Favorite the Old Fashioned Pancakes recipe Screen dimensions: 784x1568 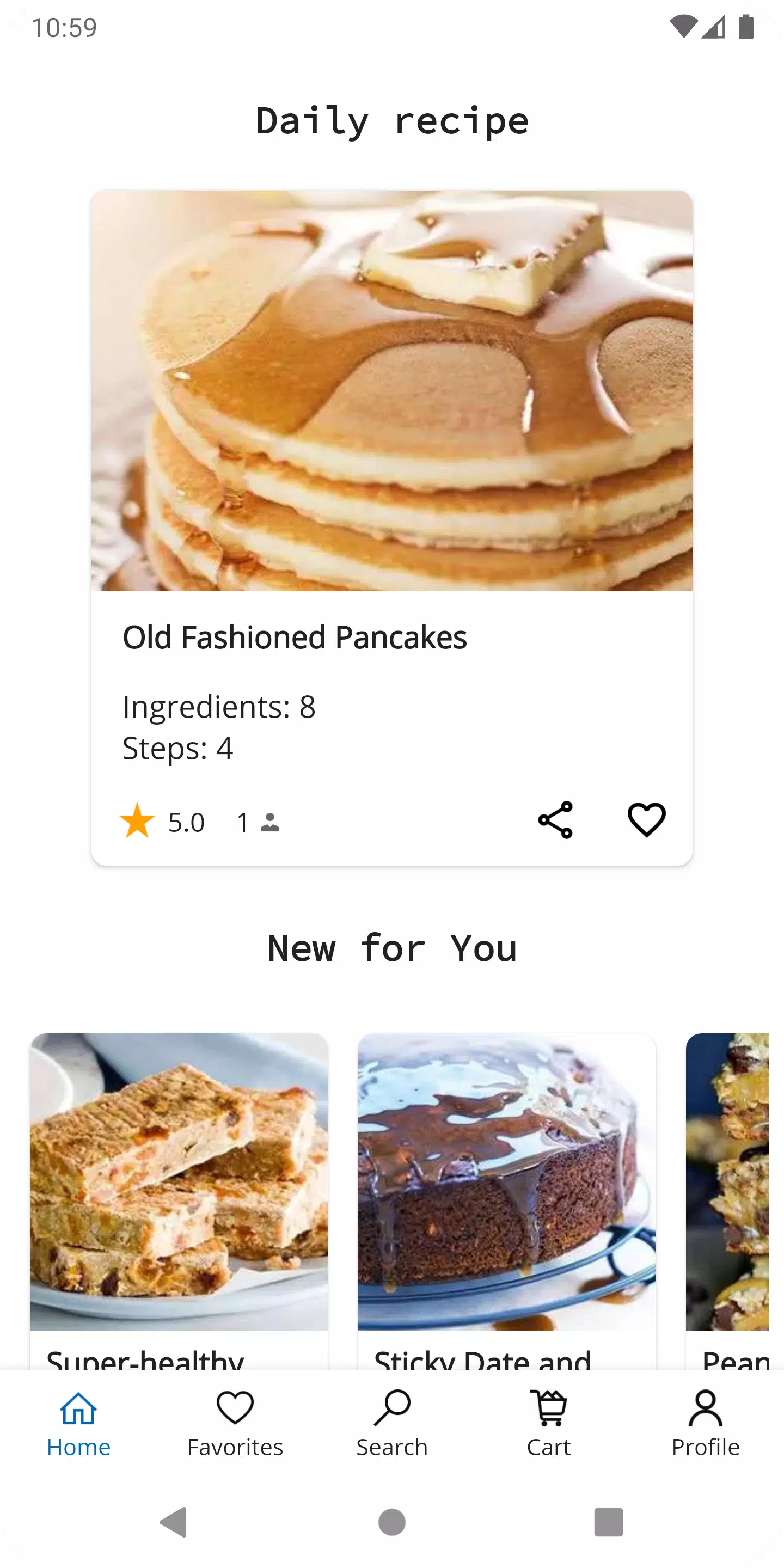click(646, 820)
